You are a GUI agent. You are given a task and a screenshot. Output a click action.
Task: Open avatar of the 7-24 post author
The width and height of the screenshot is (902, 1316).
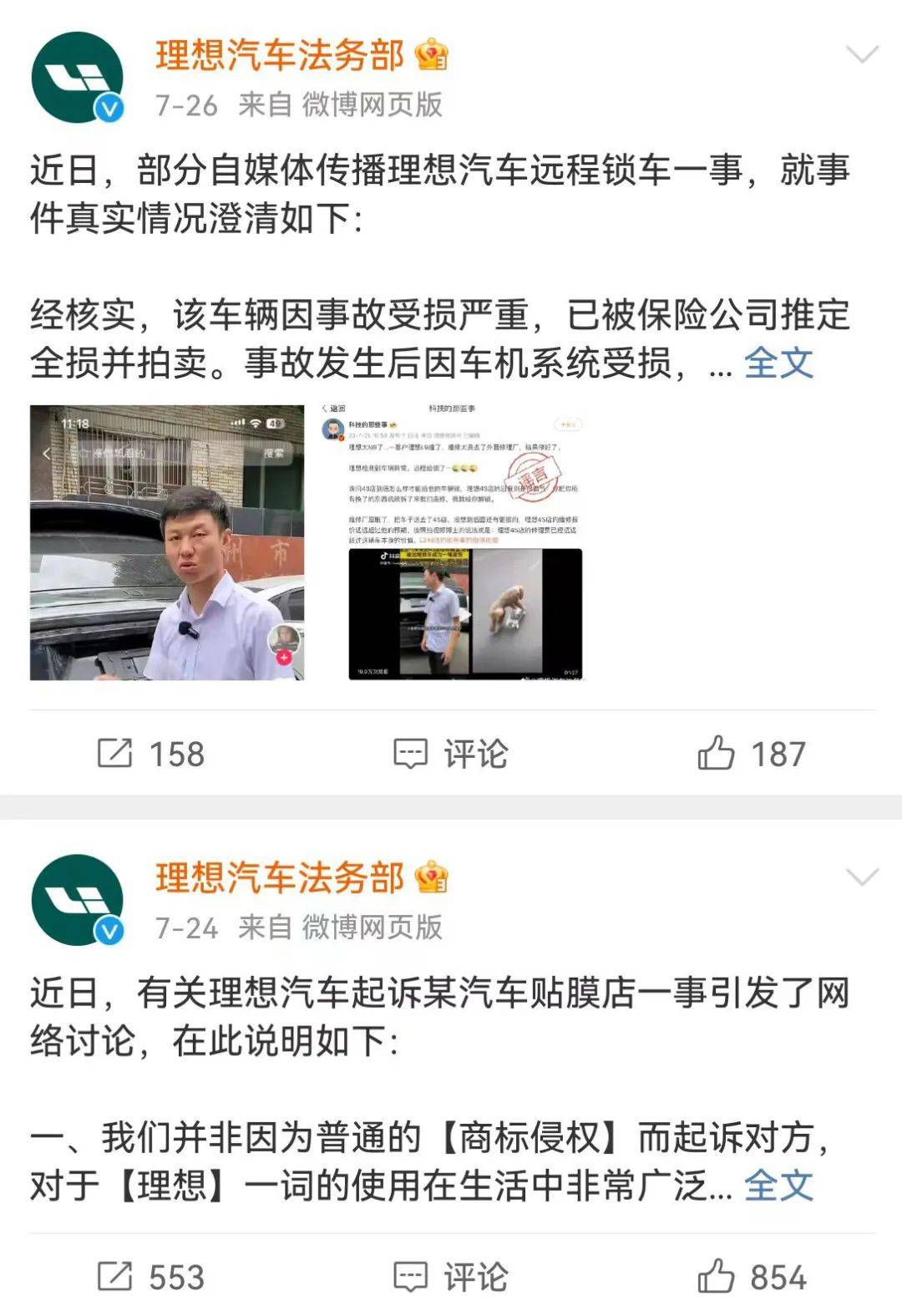point(77,900)
